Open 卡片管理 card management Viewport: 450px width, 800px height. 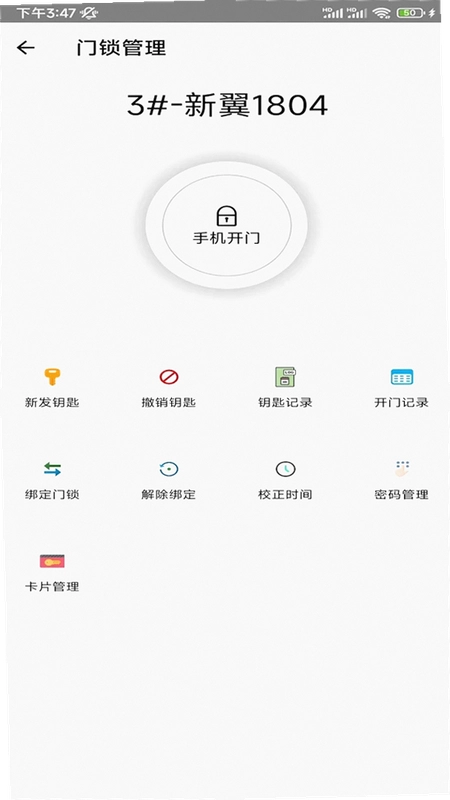point(52,572)
